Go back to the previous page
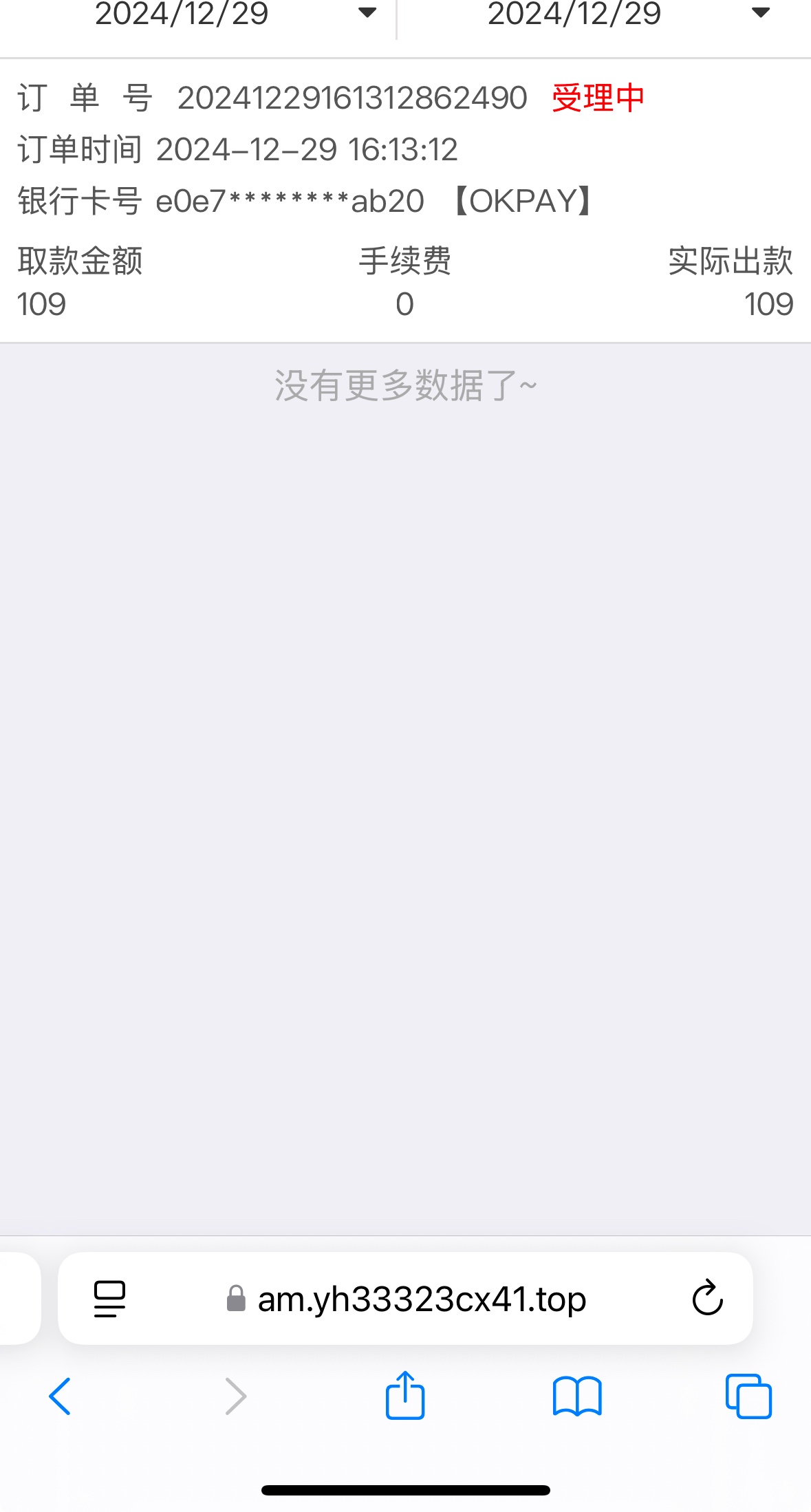This screenshot has height=1512, width=811. (x=60, y=1396)
